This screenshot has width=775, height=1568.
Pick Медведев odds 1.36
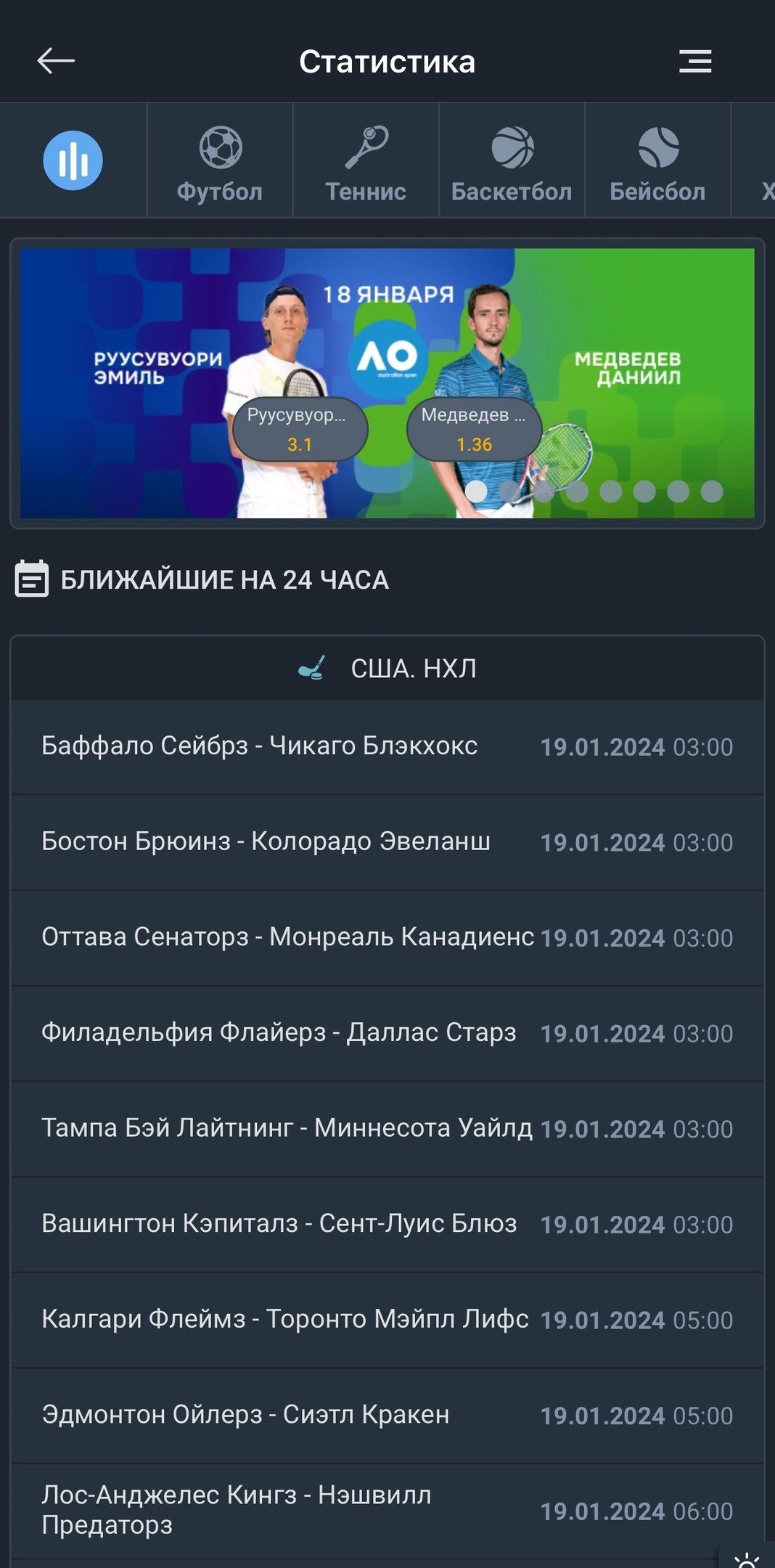[474, 429]
